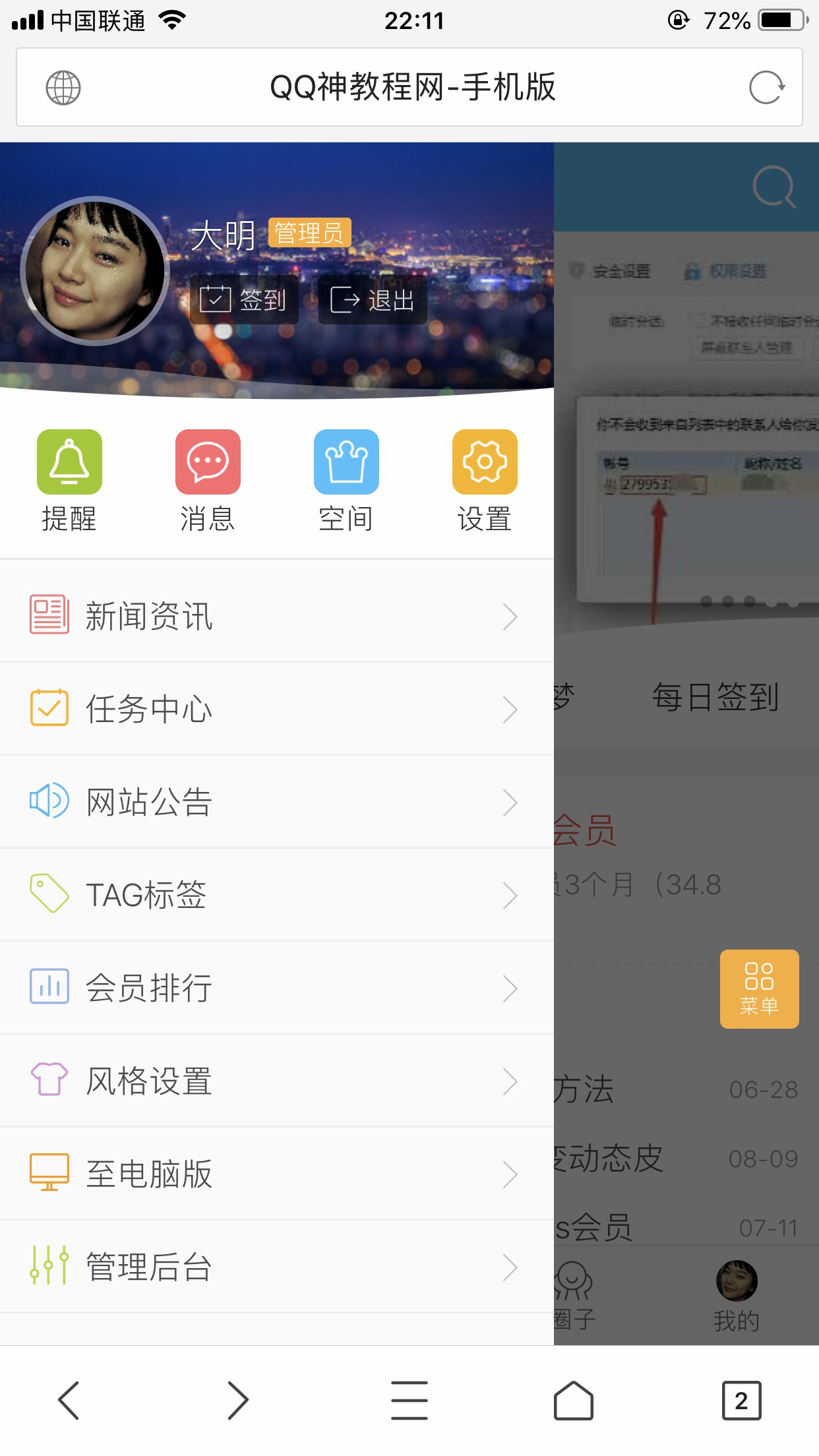Open the browser tabs switcher

point(741,1400)
